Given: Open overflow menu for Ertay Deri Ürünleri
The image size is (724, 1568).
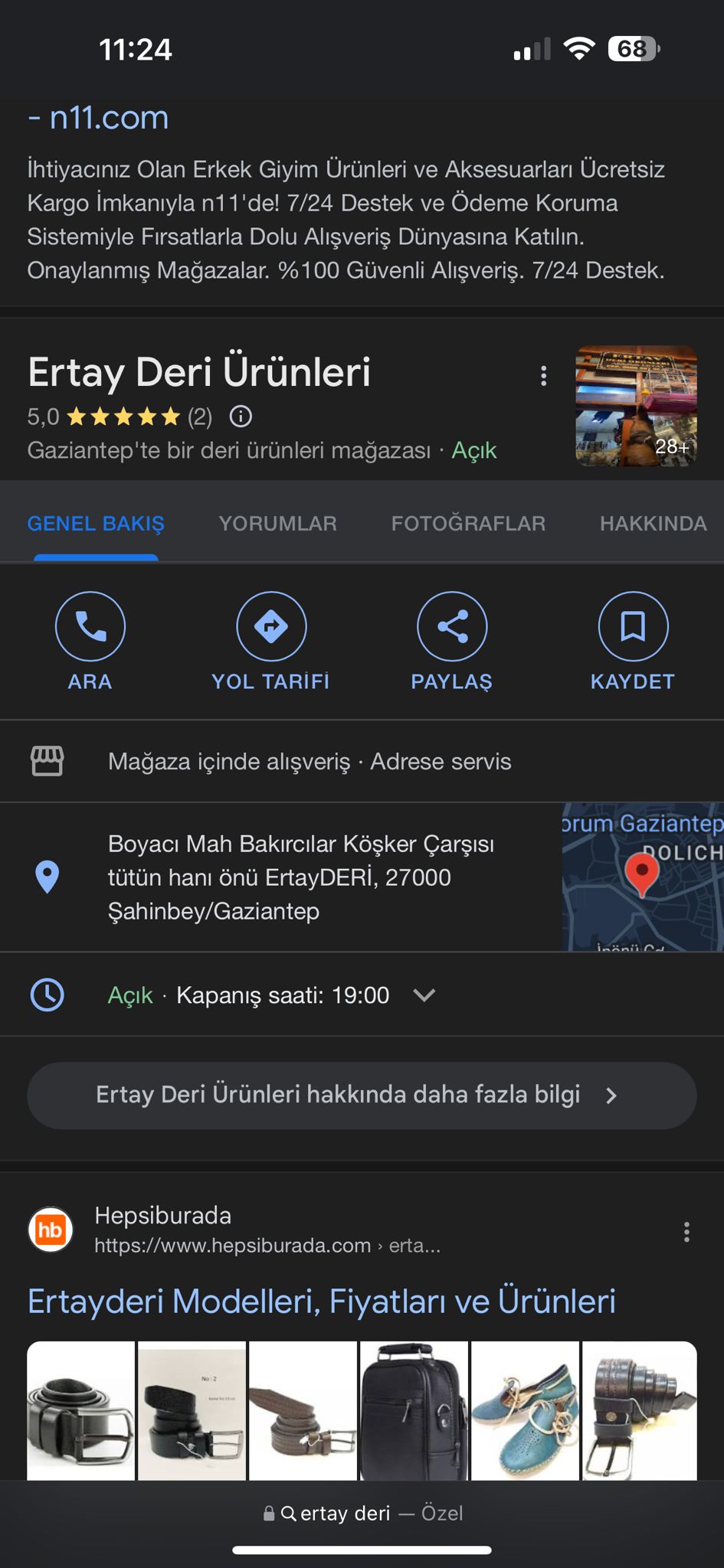Looking at the screenshot, I should (543, 375).
